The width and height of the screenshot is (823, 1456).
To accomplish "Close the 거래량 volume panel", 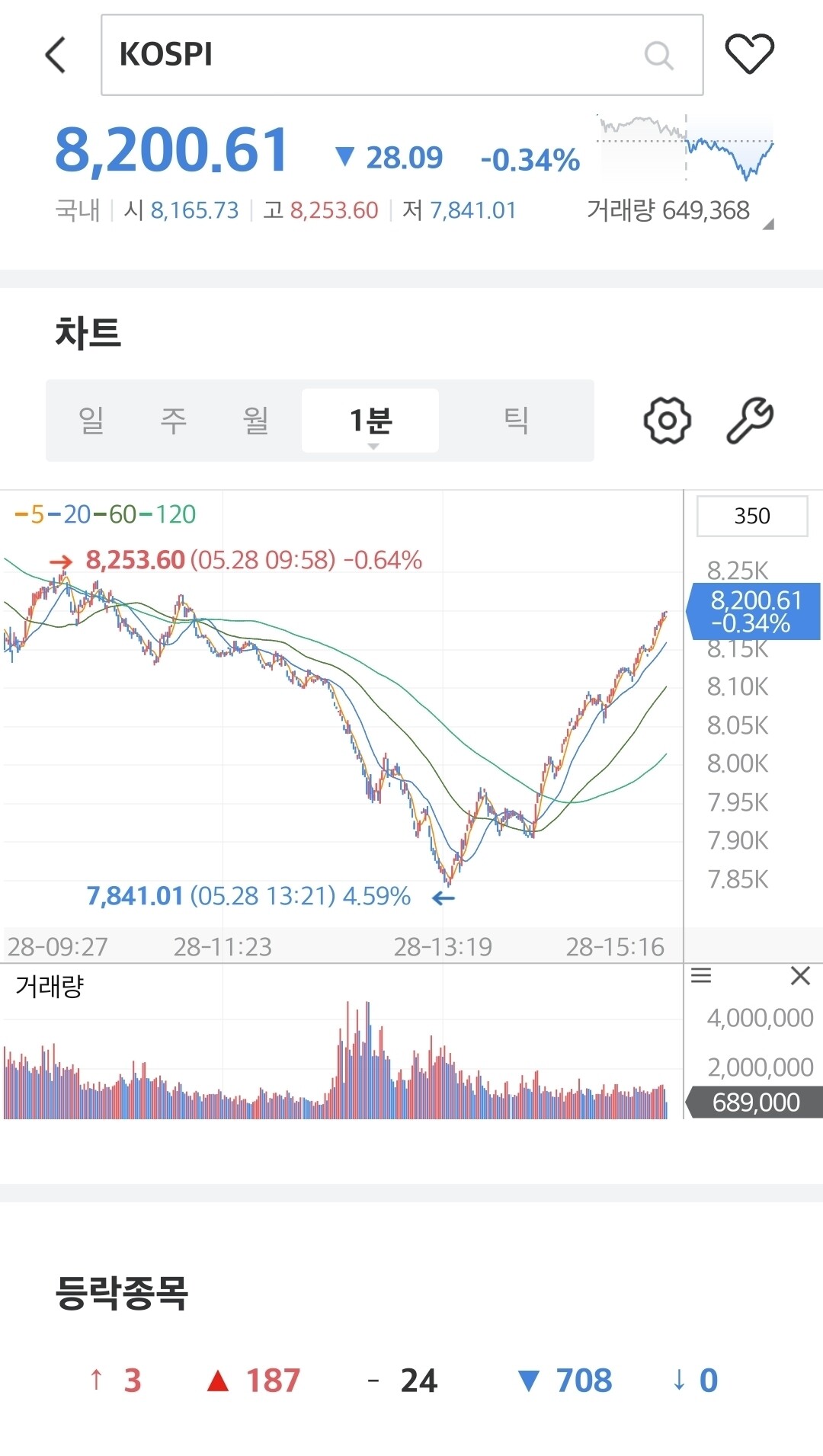I will tap(800, 975).
